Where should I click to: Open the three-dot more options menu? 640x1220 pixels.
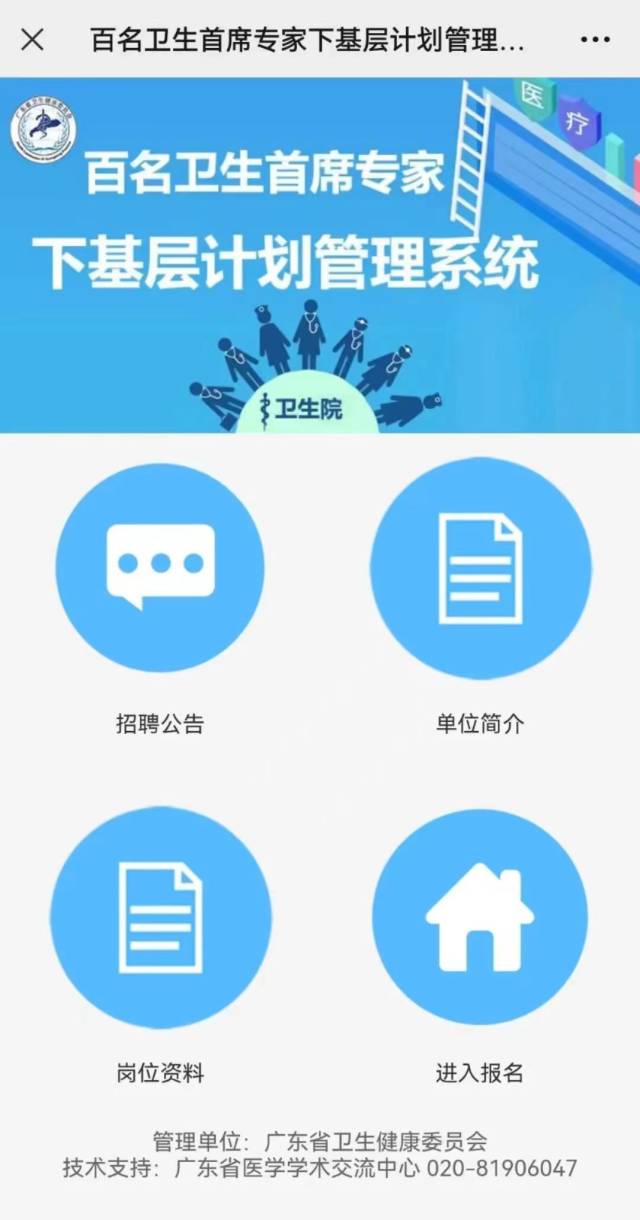tap(595, 40)
